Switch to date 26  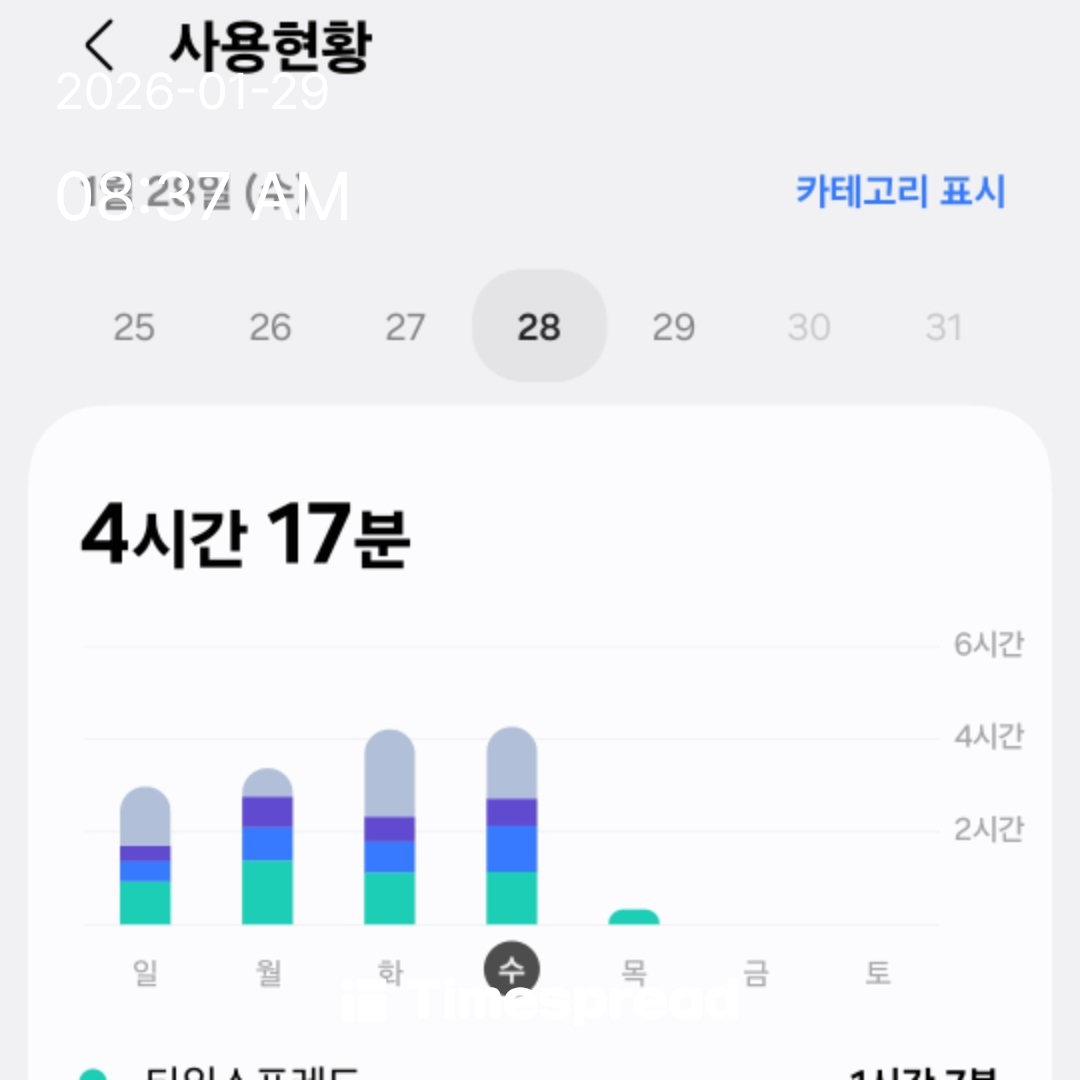click(x=269, y=327)
